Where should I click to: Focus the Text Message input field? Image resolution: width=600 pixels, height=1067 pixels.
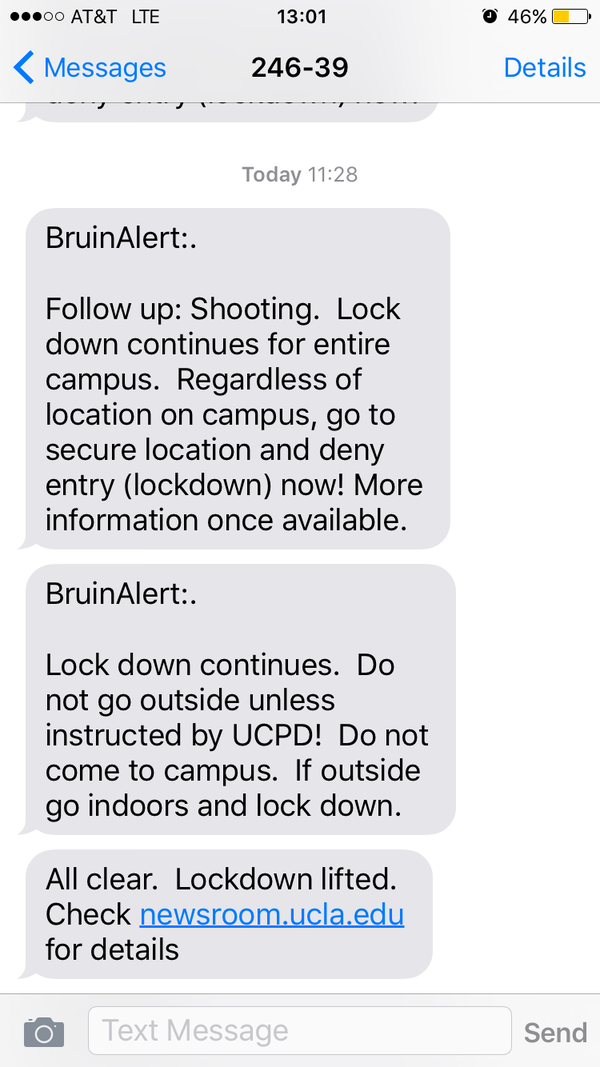coord(299,1031)
